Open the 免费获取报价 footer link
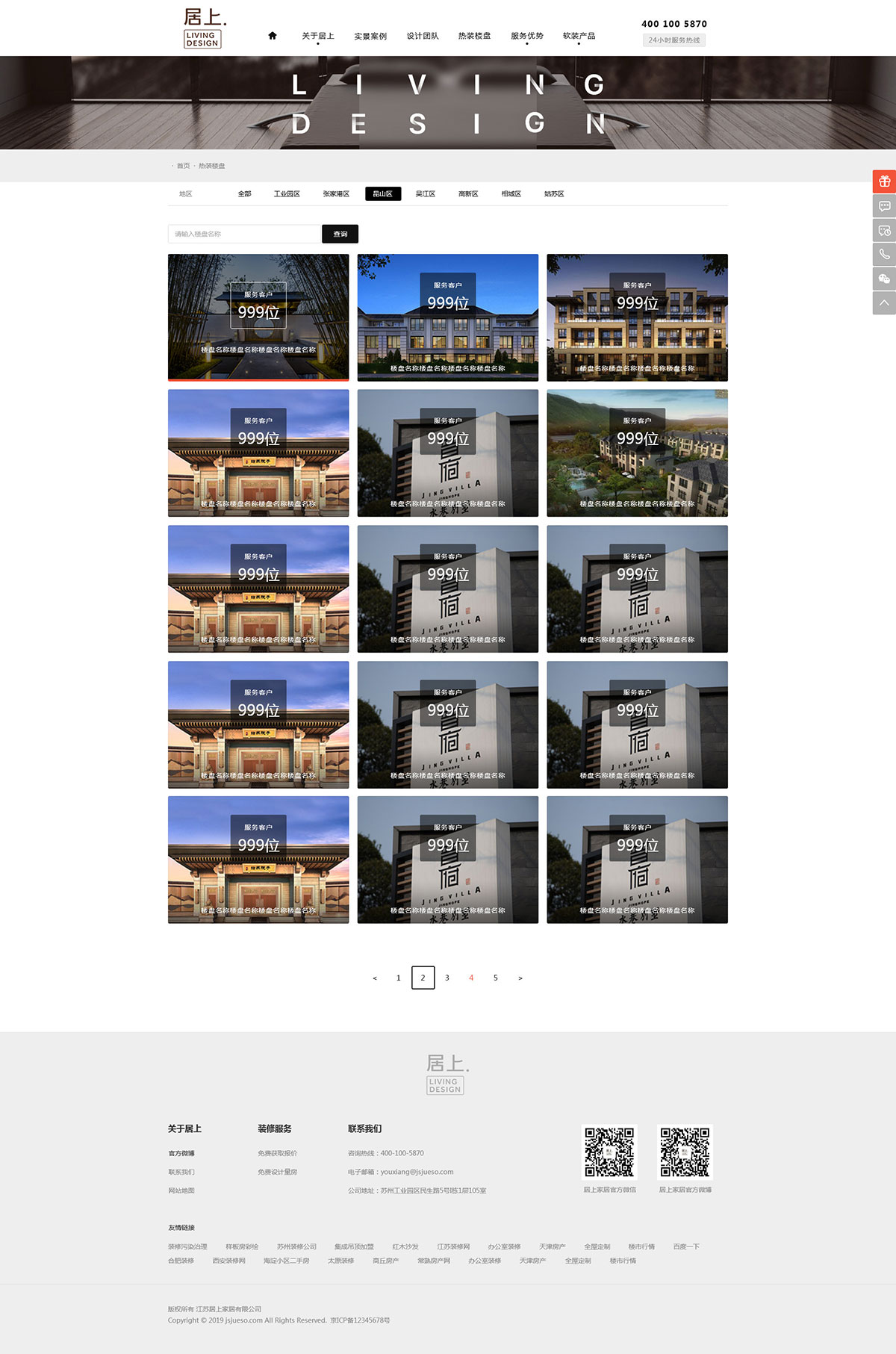 point(278,1153)
